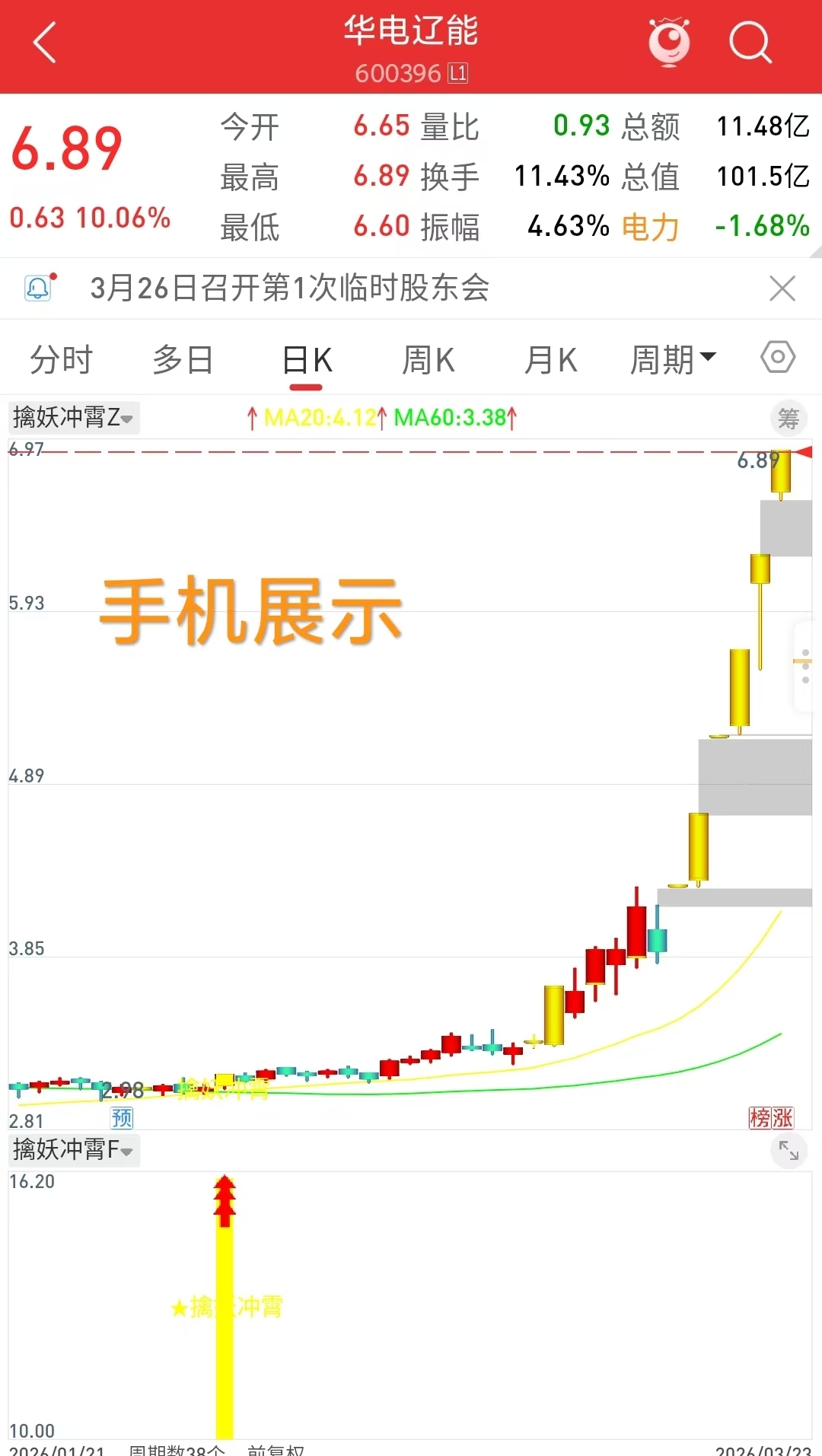Image resolution: width=822 pixels, height=1456 pixels.
Task: Open the 榜涨 tag on chart
Action: pyautogui.click(x=771, y=1117)
